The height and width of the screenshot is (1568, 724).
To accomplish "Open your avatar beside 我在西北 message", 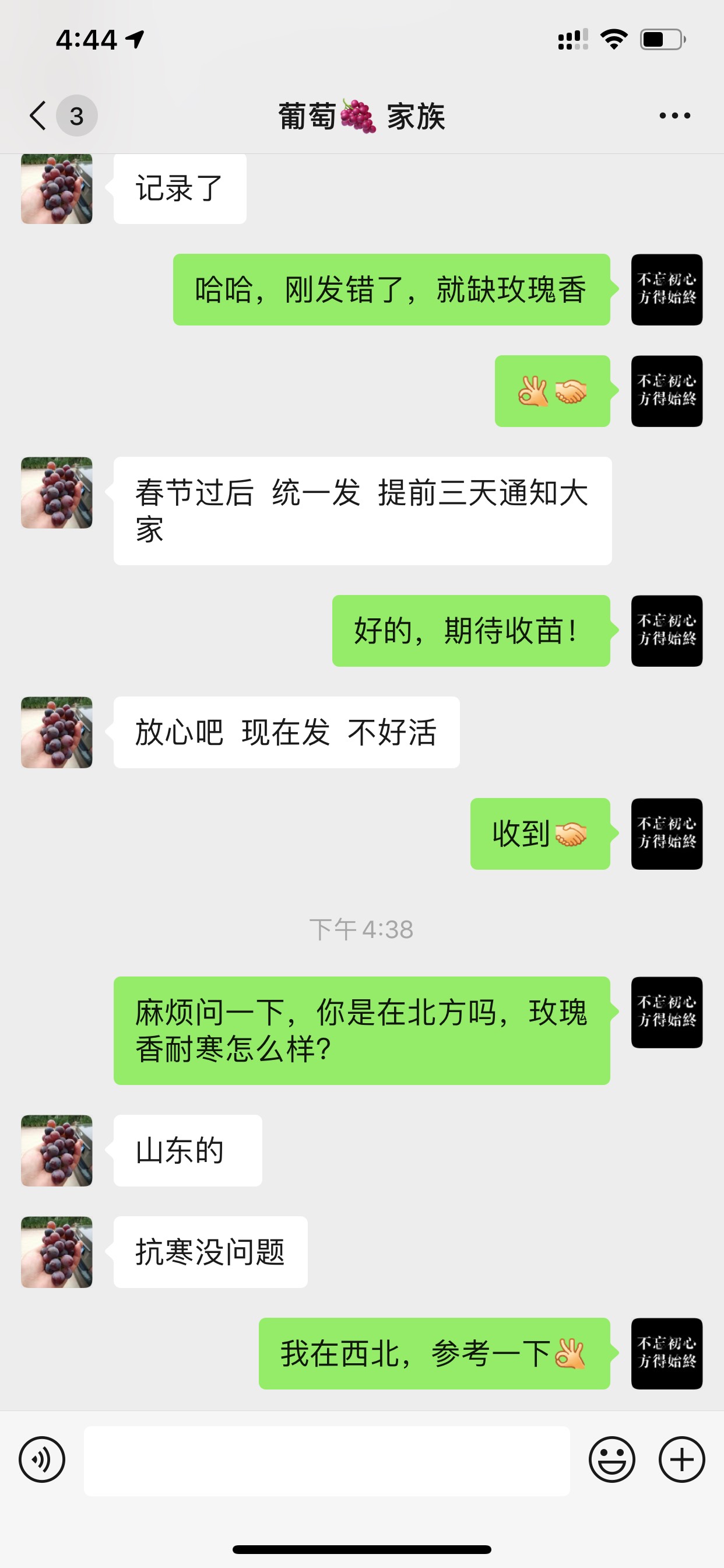I will pyautogui.click(x=666, y=1353).
